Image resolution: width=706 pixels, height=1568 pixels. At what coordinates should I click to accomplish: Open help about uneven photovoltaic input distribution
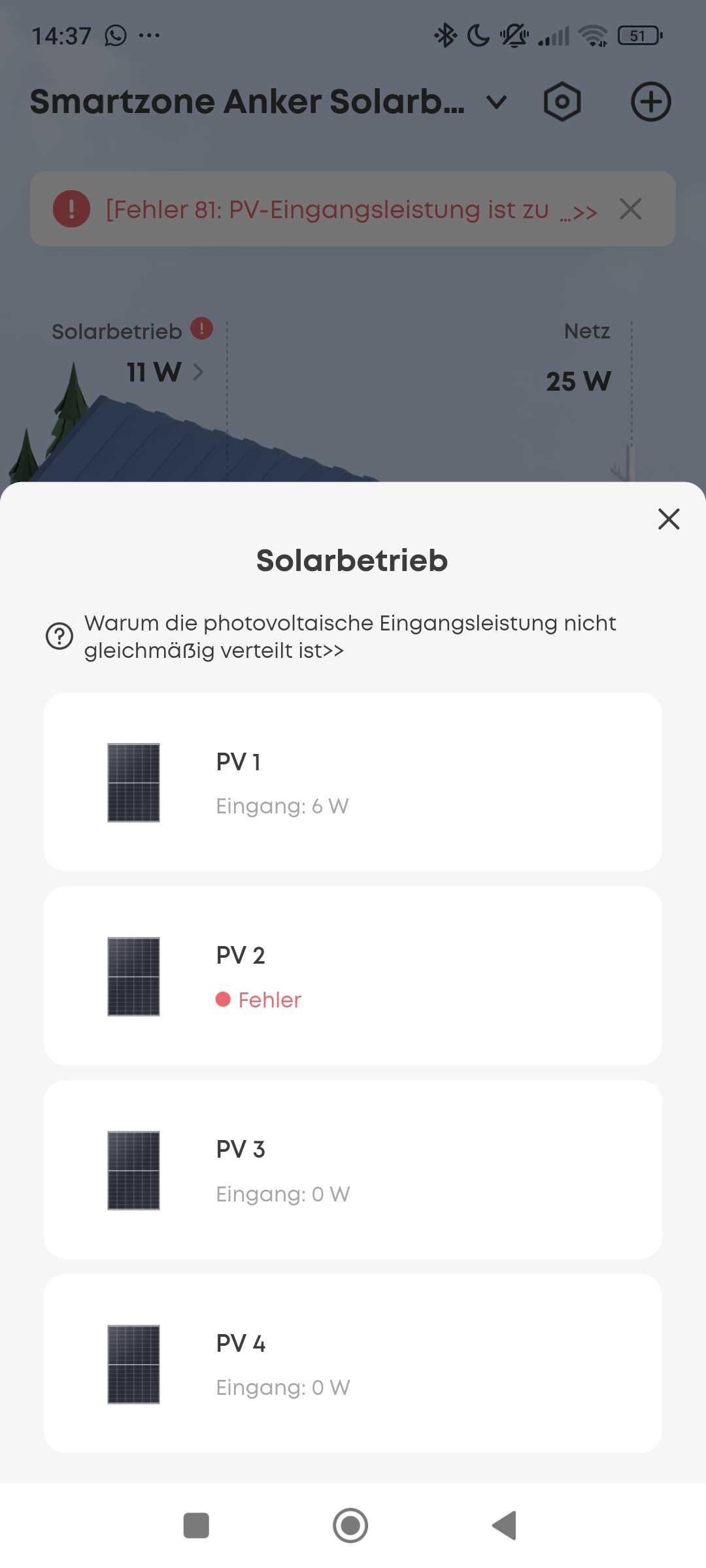click(331, 636)
